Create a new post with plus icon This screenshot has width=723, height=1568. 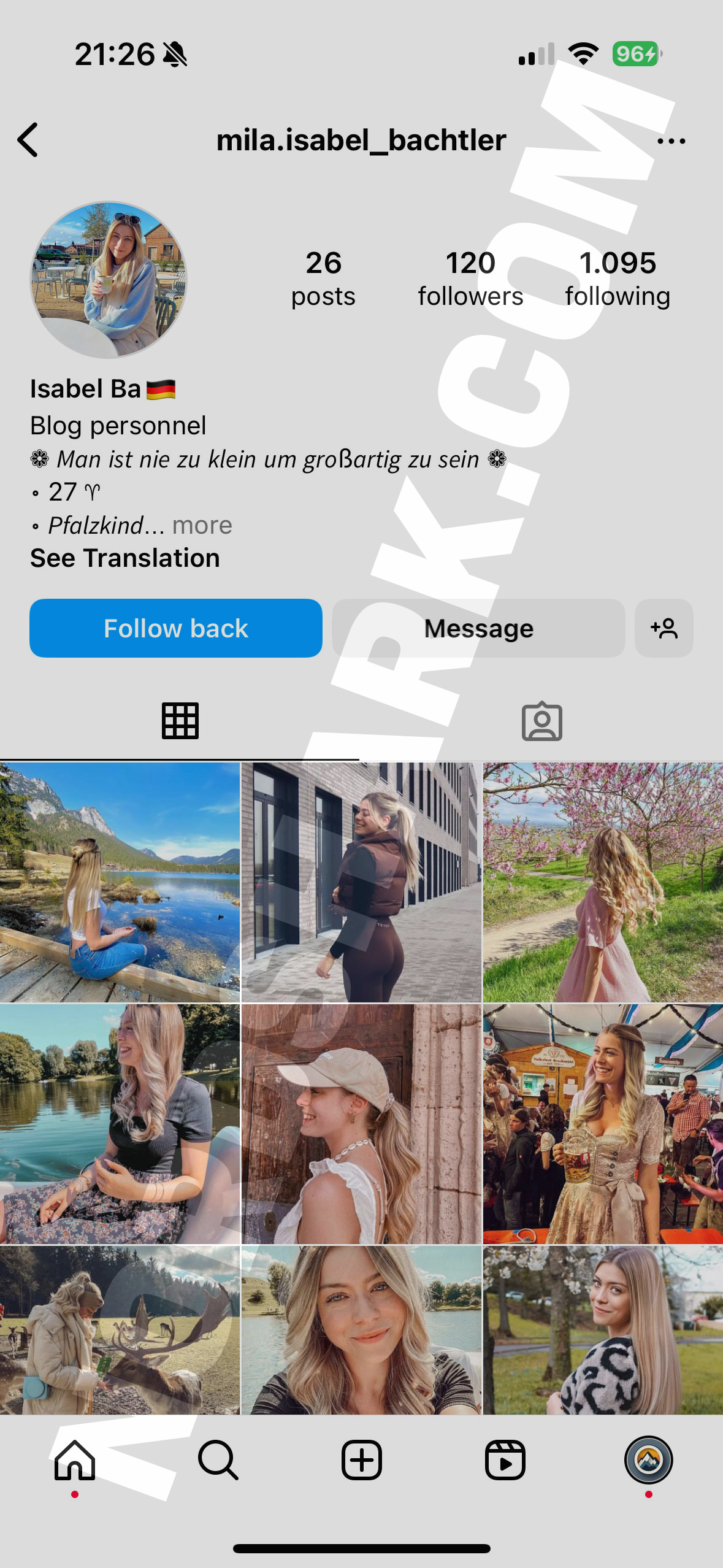tap(361, 1460)
